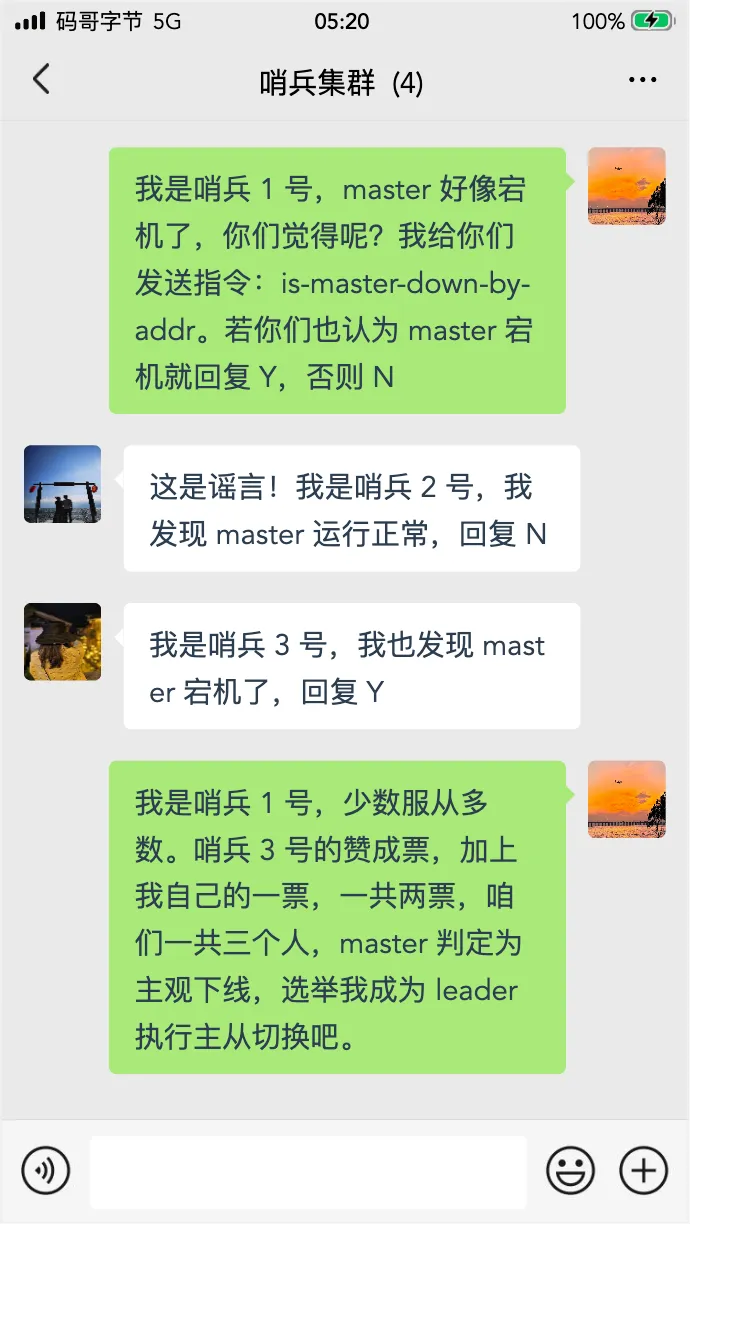The height and width of the screenshot is (1338, 754).
Task: Open avatar of the 哨兵 2 号 sender
Action: (63, 484)
